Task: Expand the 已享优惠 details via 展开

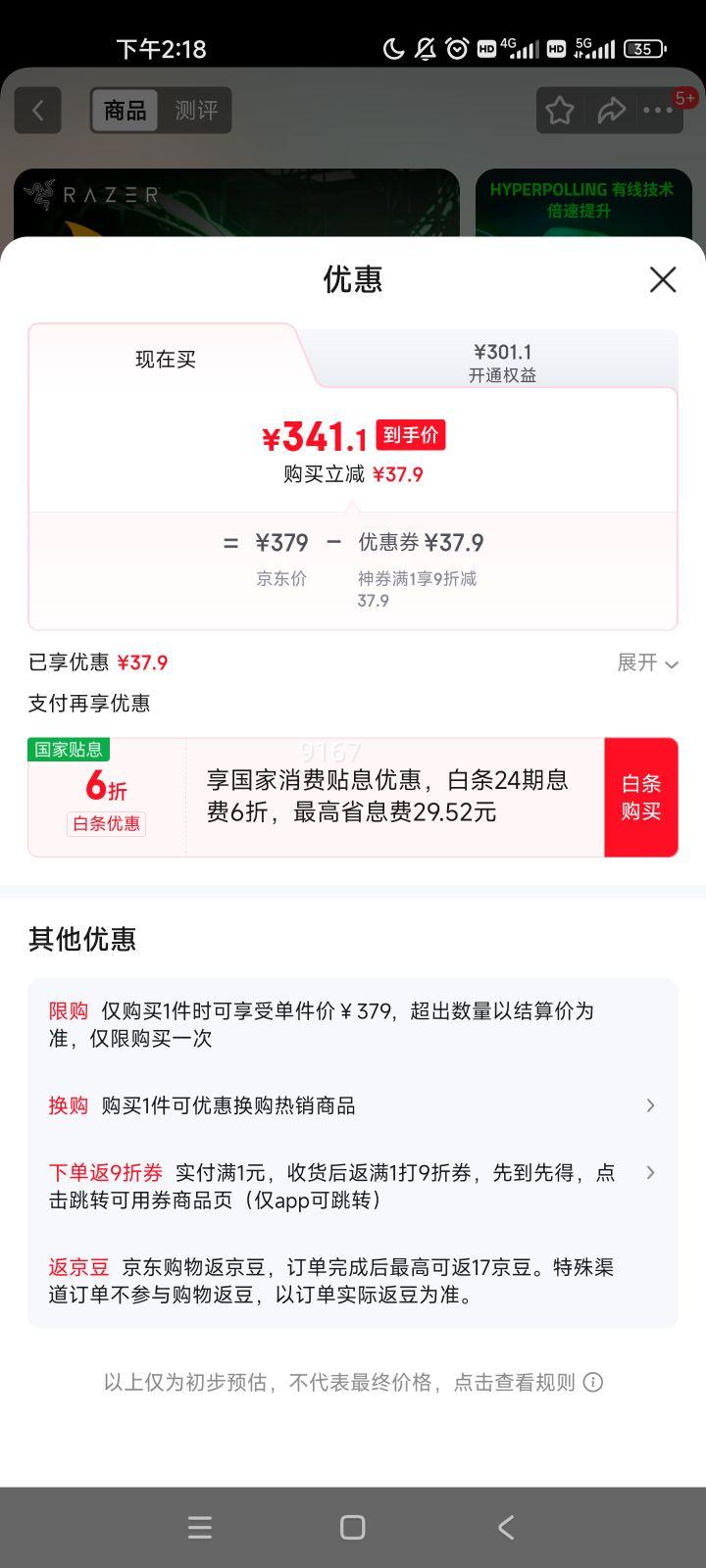Action: click(648, 663)
